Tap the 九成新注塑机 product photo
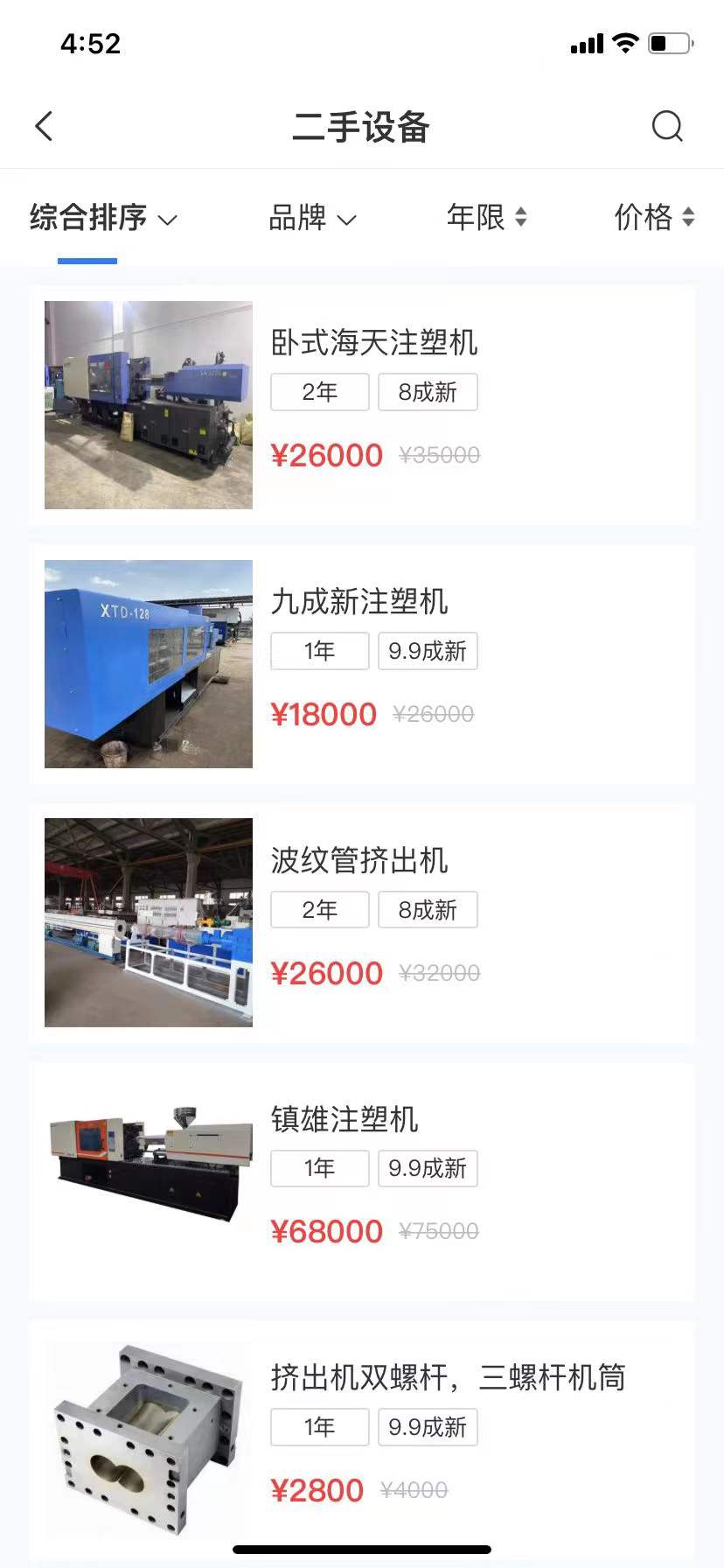The image size is (724, 1568). [x=148, y=663]
